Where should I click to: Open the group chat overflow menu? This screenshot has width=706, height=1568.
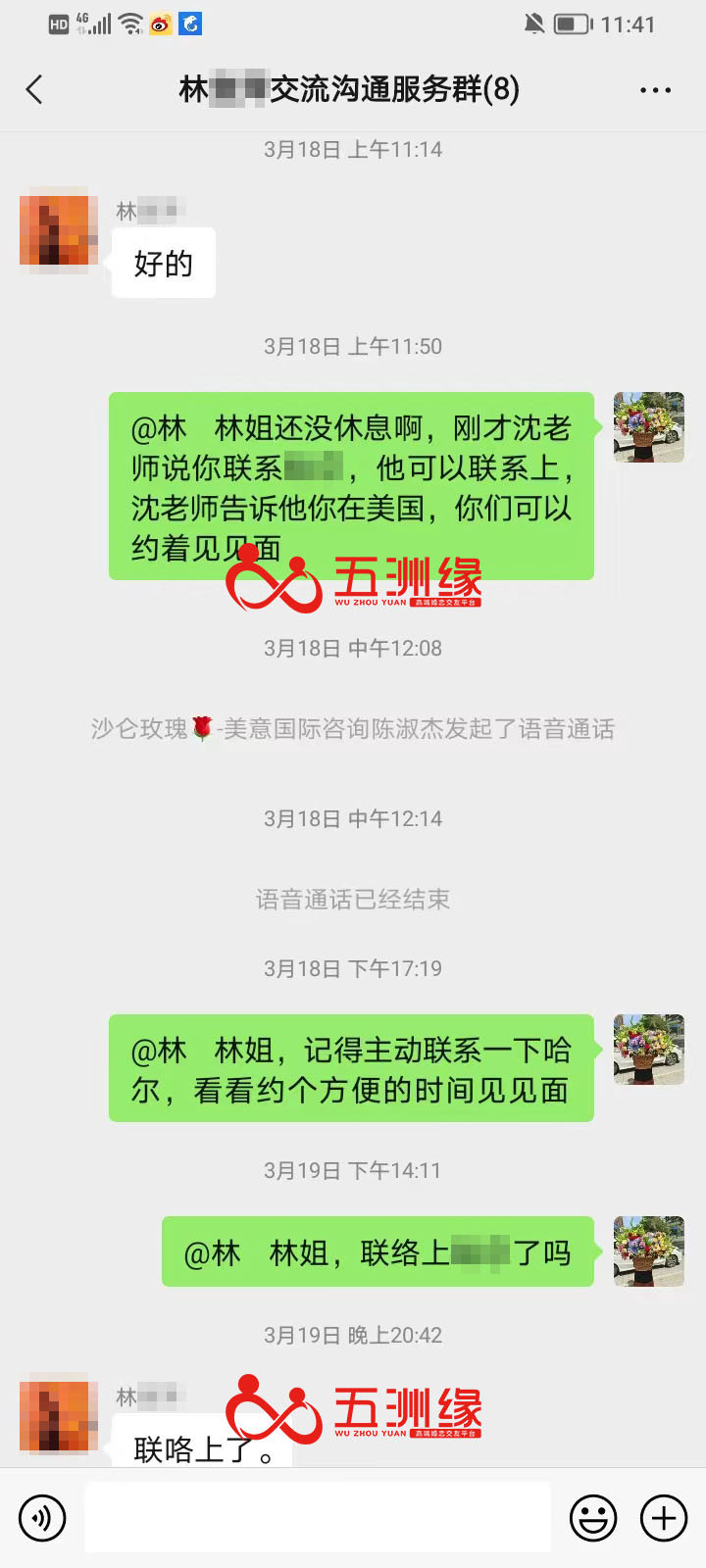click(x=655, y=90)
